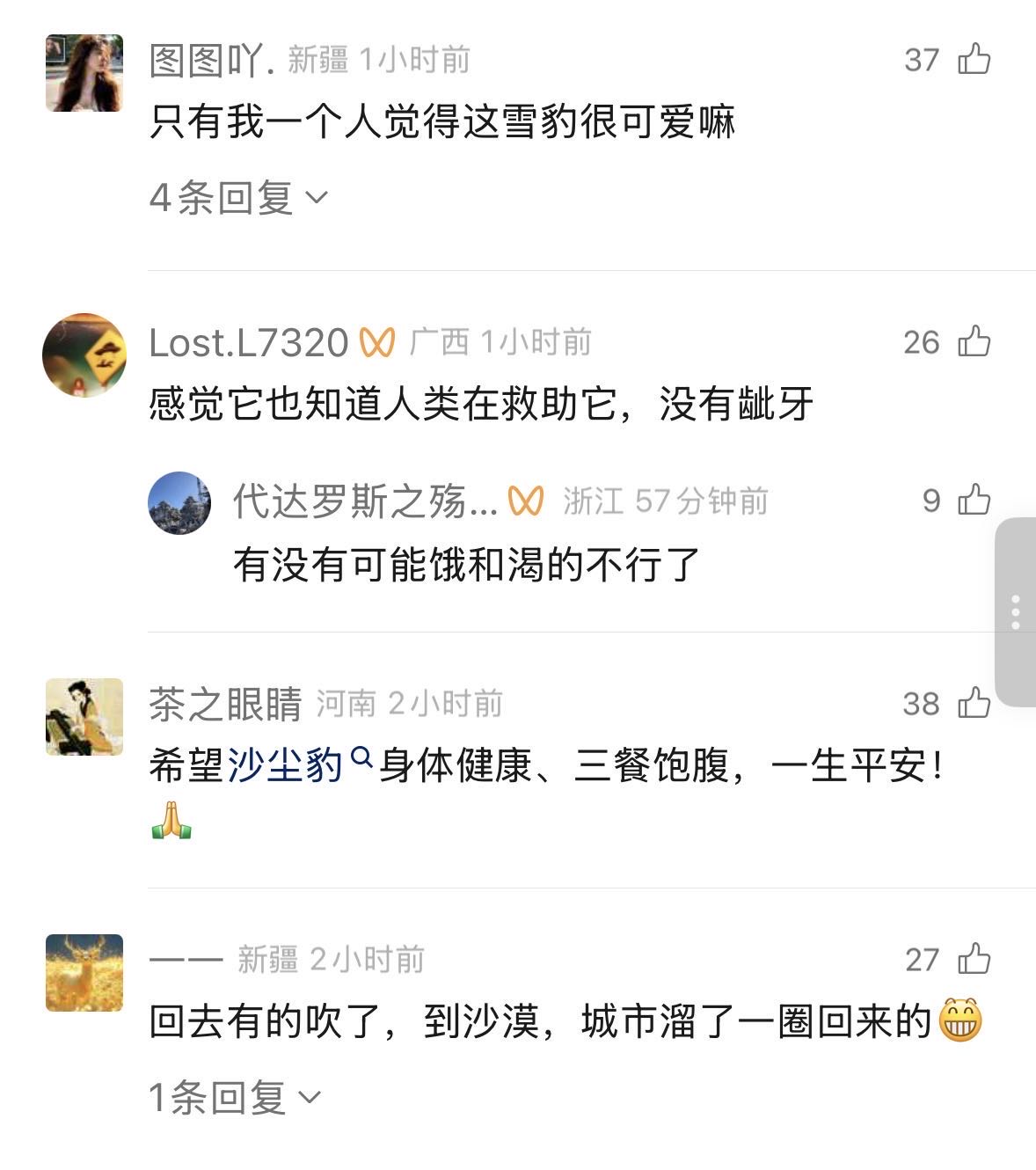Like Lost.L7320's comment

pos(974,341)
